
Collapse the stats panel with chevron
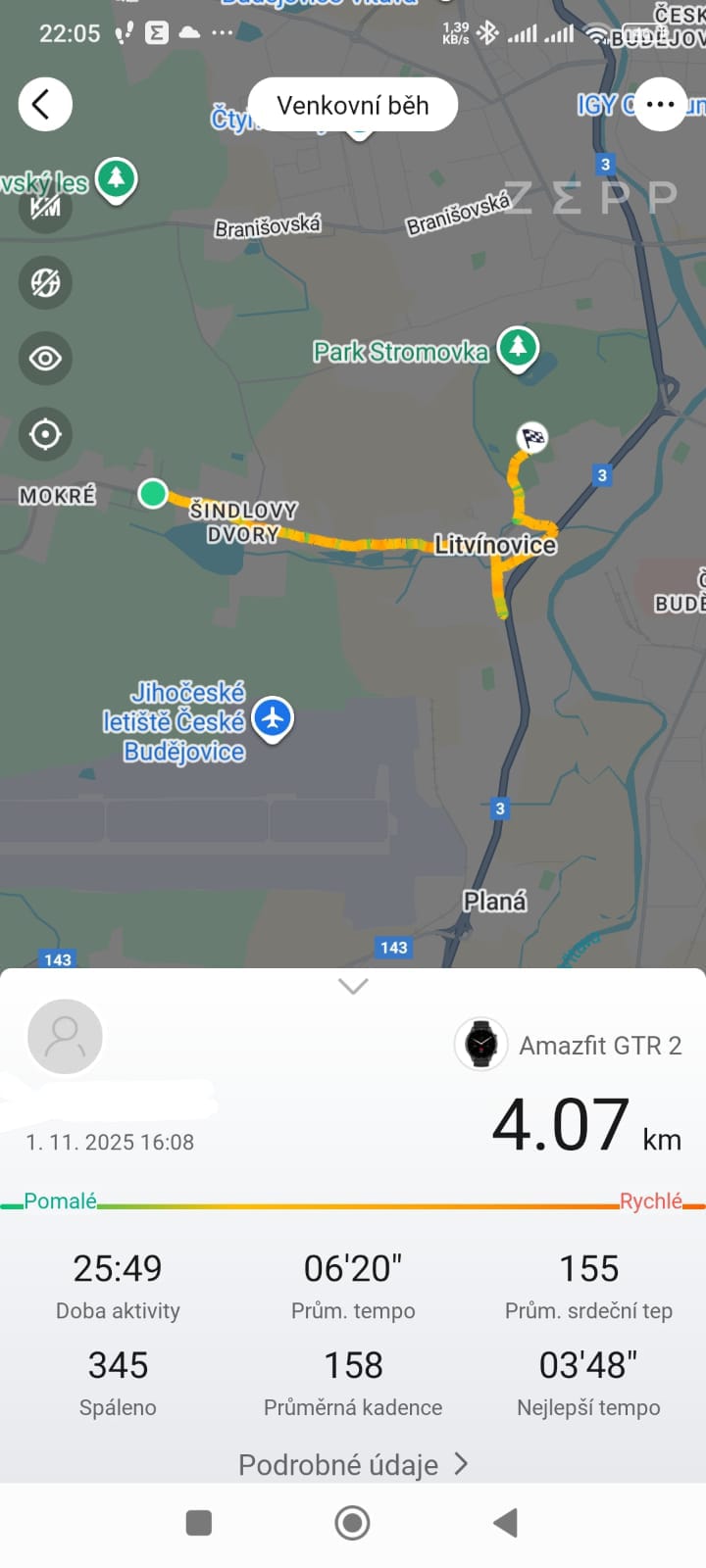[353, 986]
